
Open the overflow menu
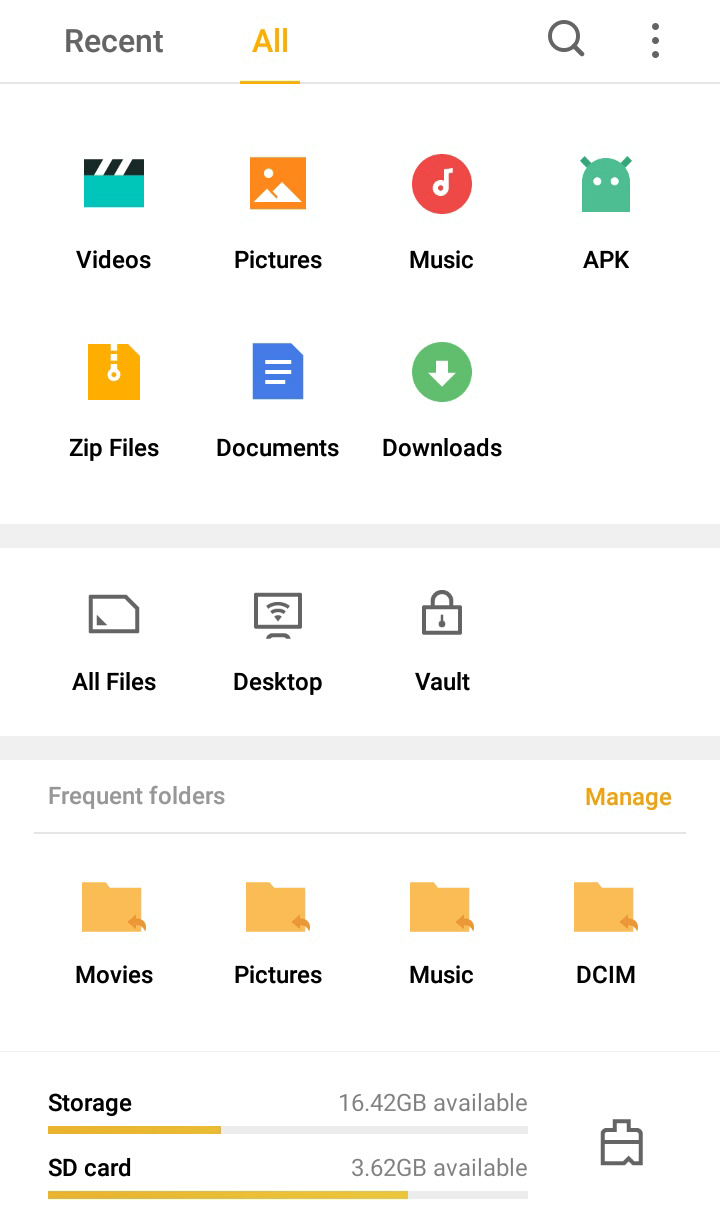[x=655, y=41]
